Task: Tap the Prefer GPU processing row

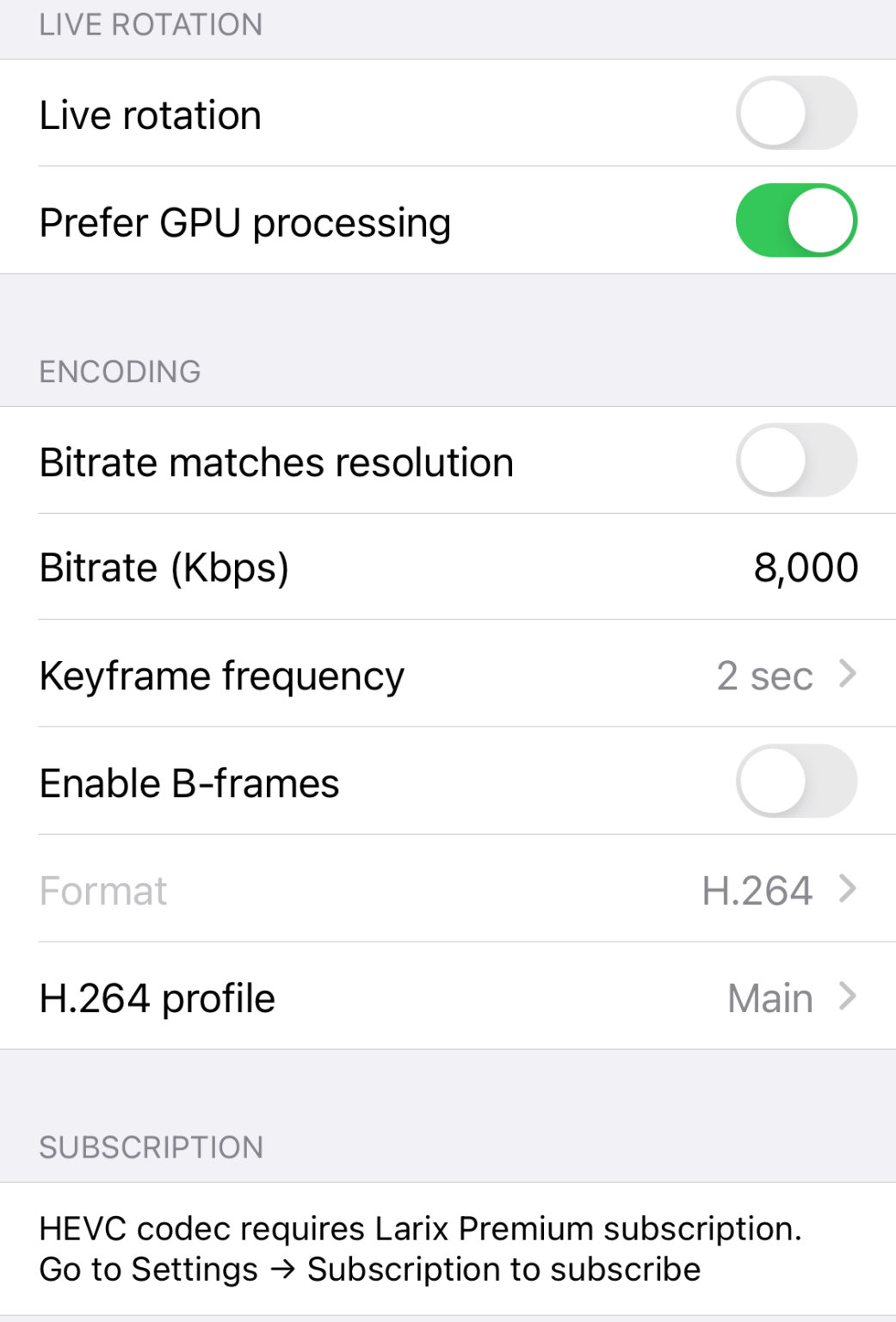Action: click(244, 220)
